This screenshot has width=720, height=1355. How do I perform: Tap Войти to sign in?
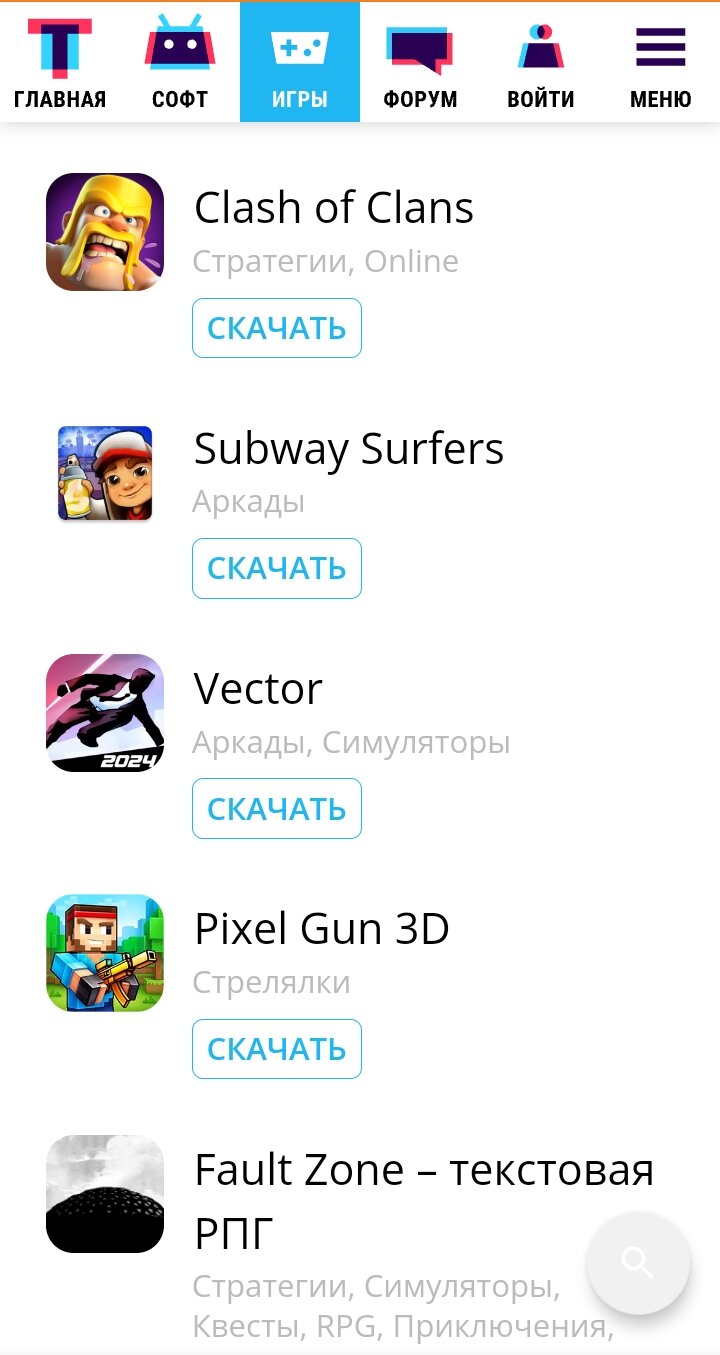click(x=540, y=62)
